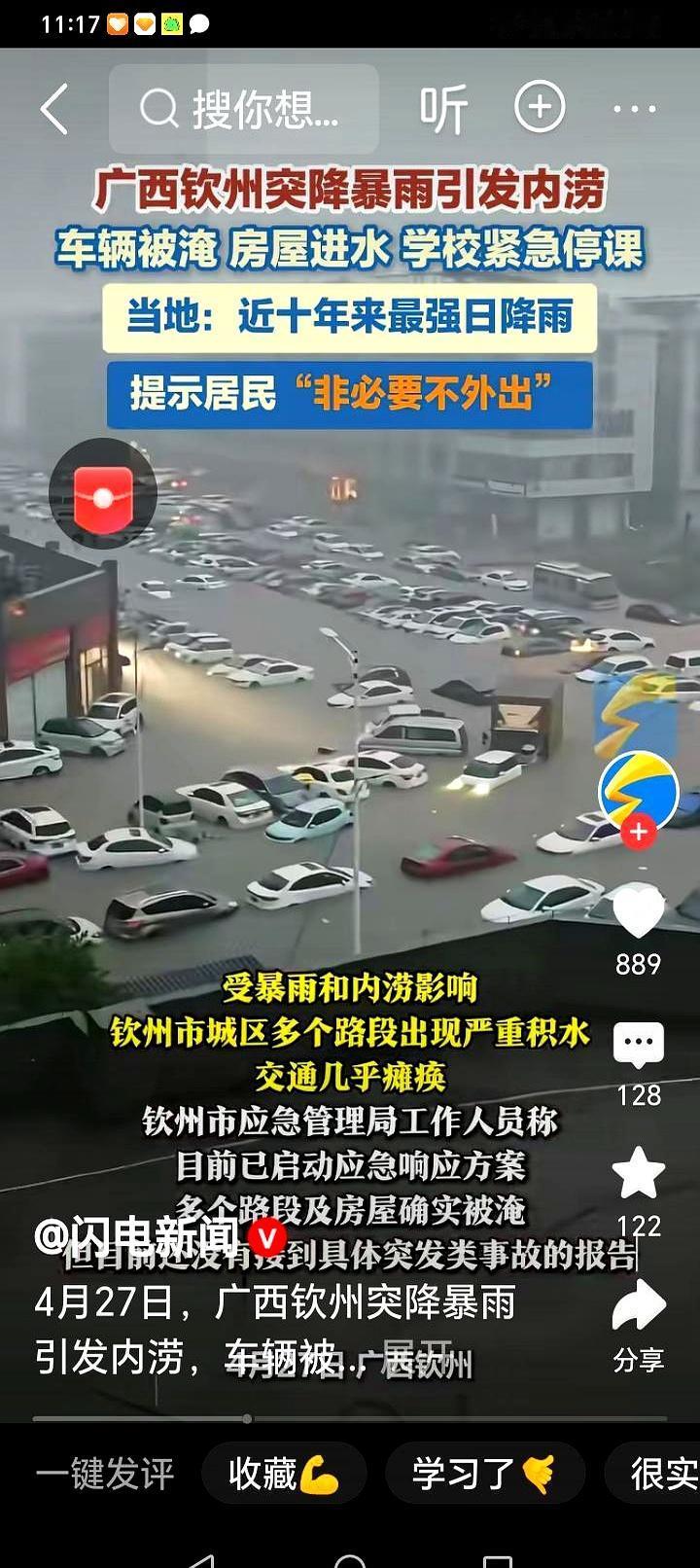This screenshot has width=700, height=1568.
Task: Open the three-dot more options menu
Action: point(635,107)
